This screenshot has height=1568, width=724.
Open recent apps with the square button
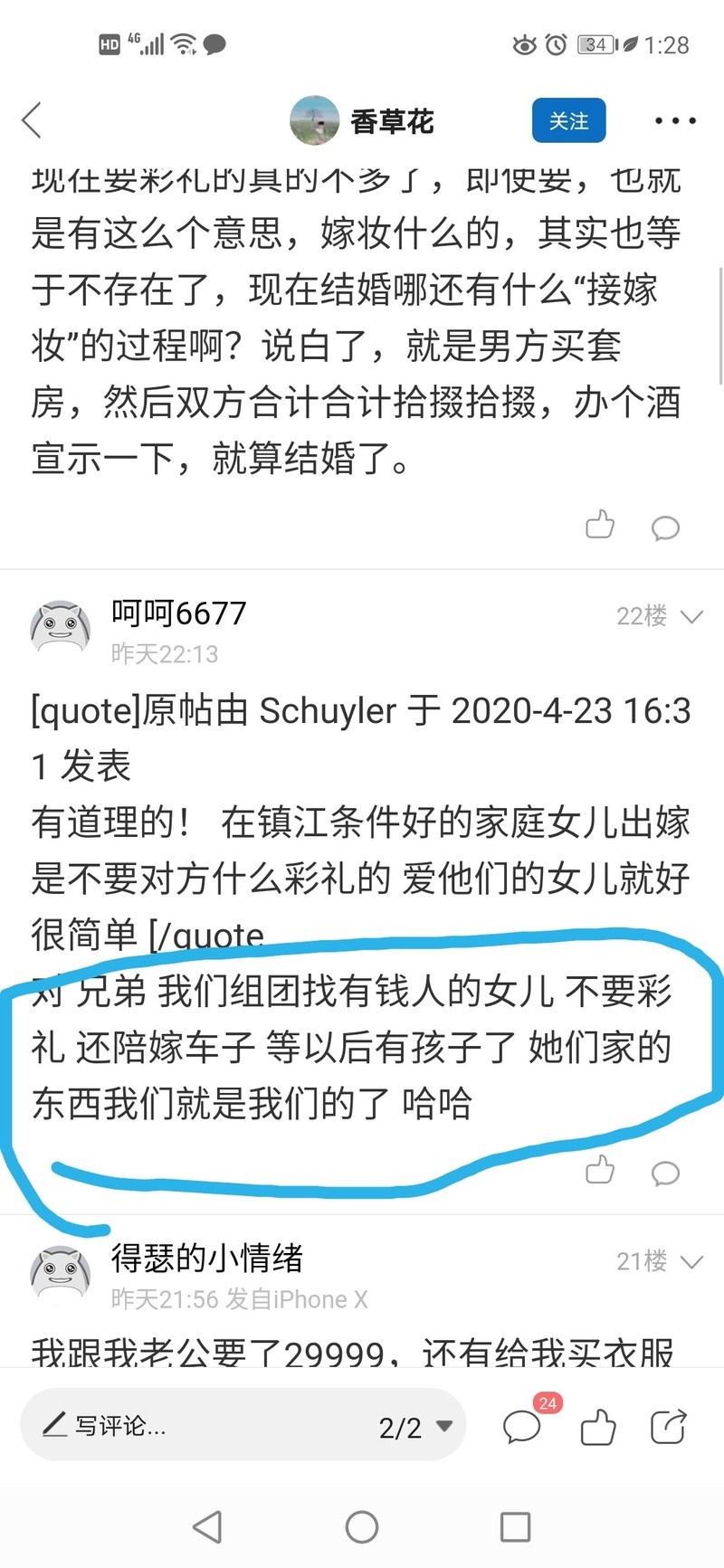point(515,1527)
